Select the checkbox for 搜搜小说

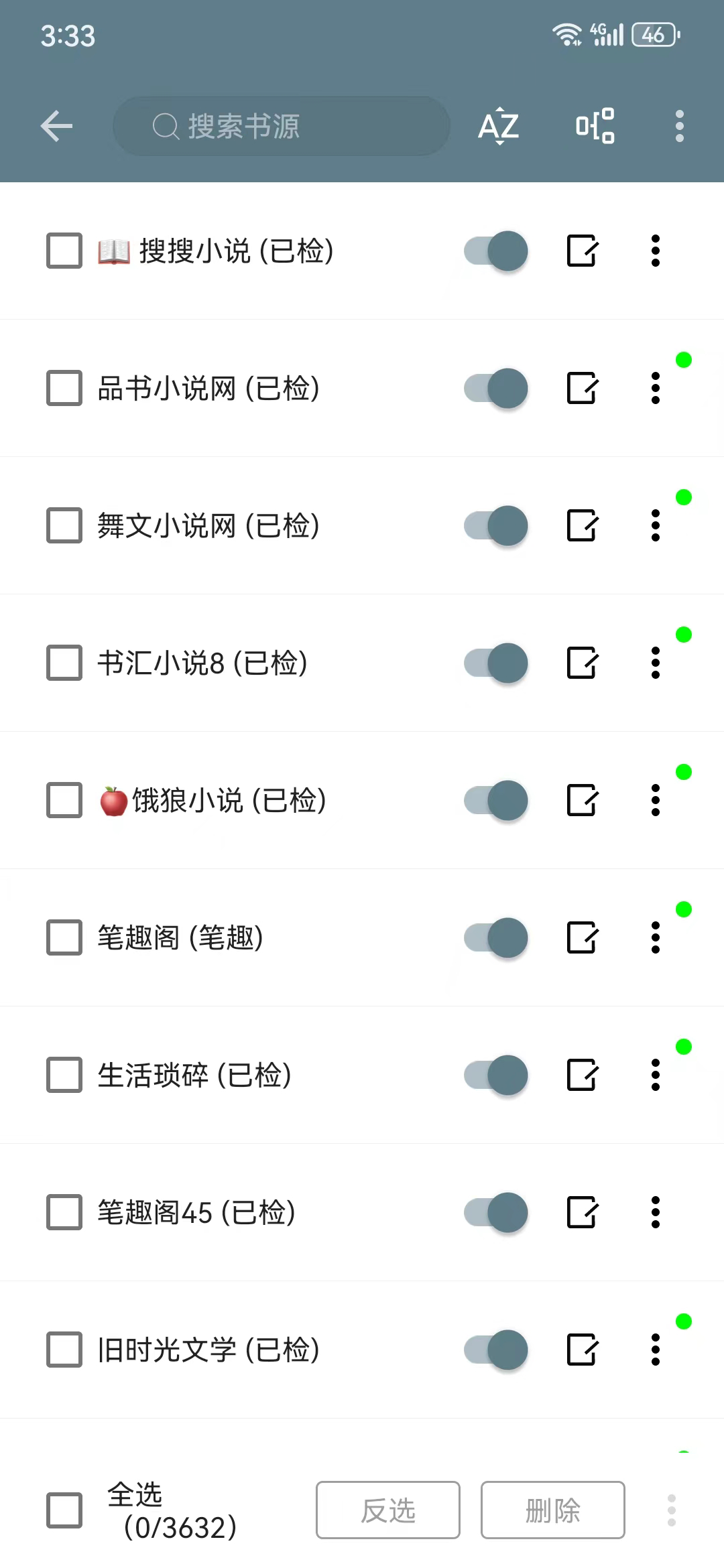64,251
